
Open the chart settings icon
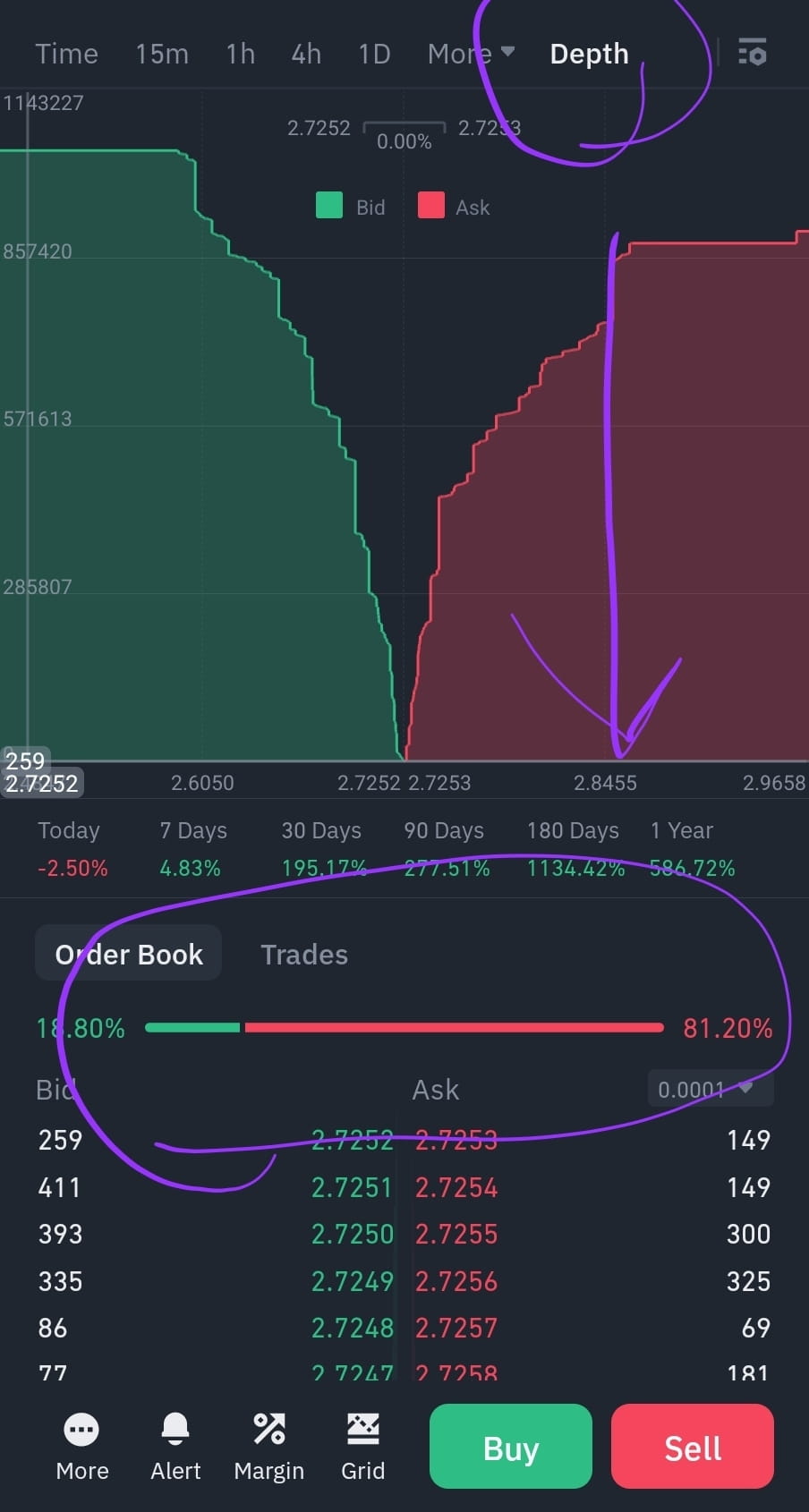(753, 53)
